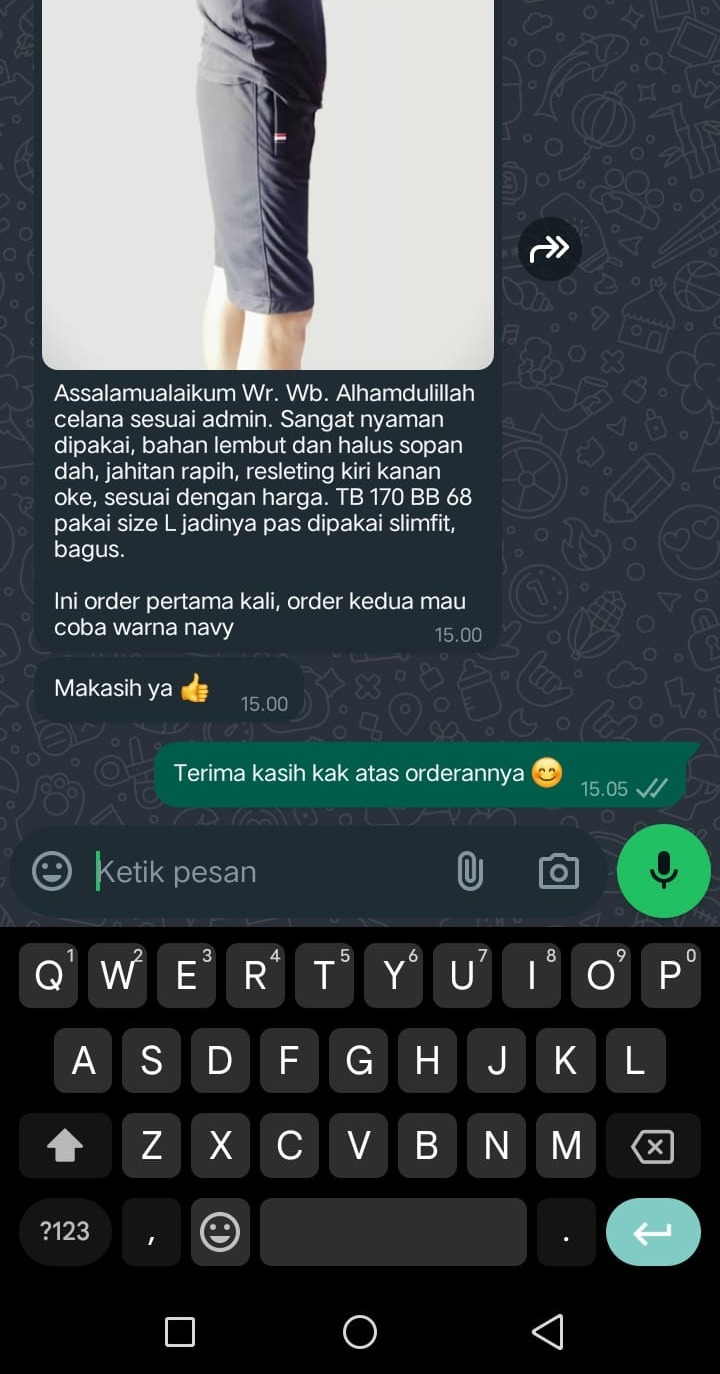720x1374 pixels.
Task: Attach a file with the paperclip
Action: click(469, 871)
